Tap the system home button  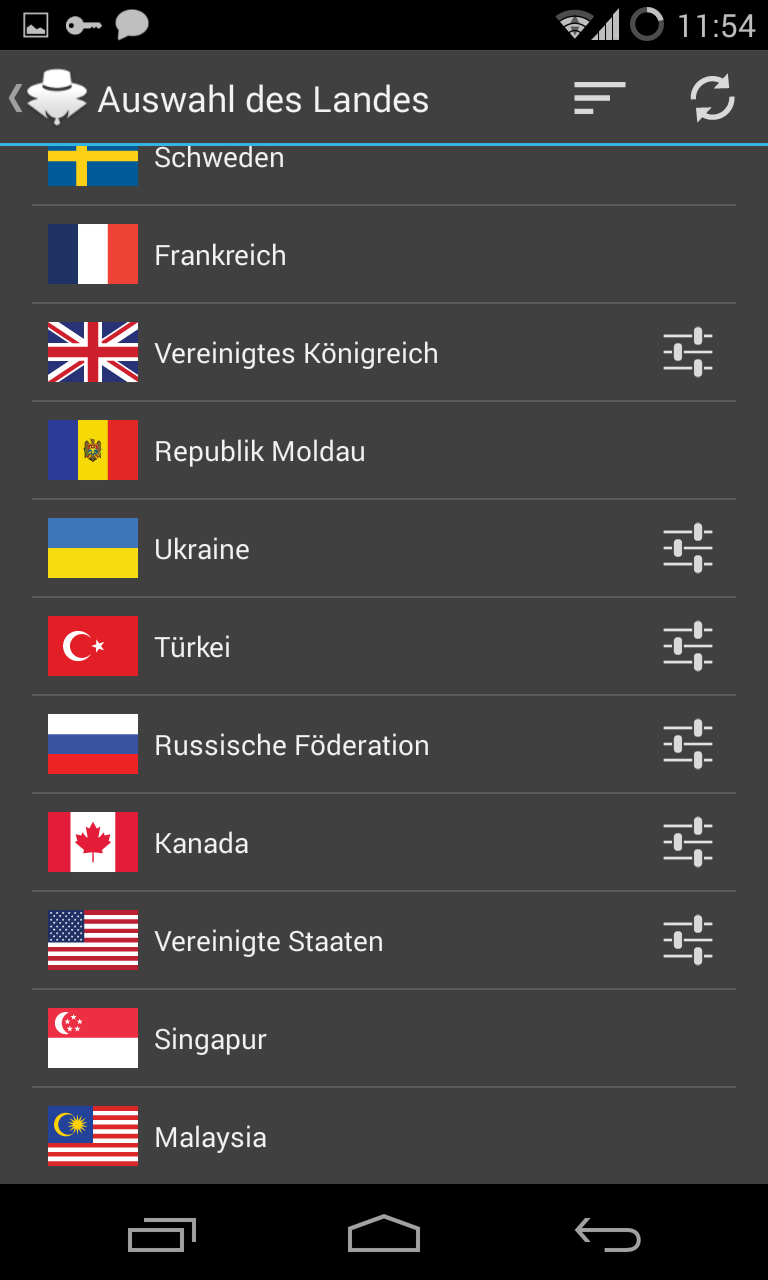pos(384,1234)
